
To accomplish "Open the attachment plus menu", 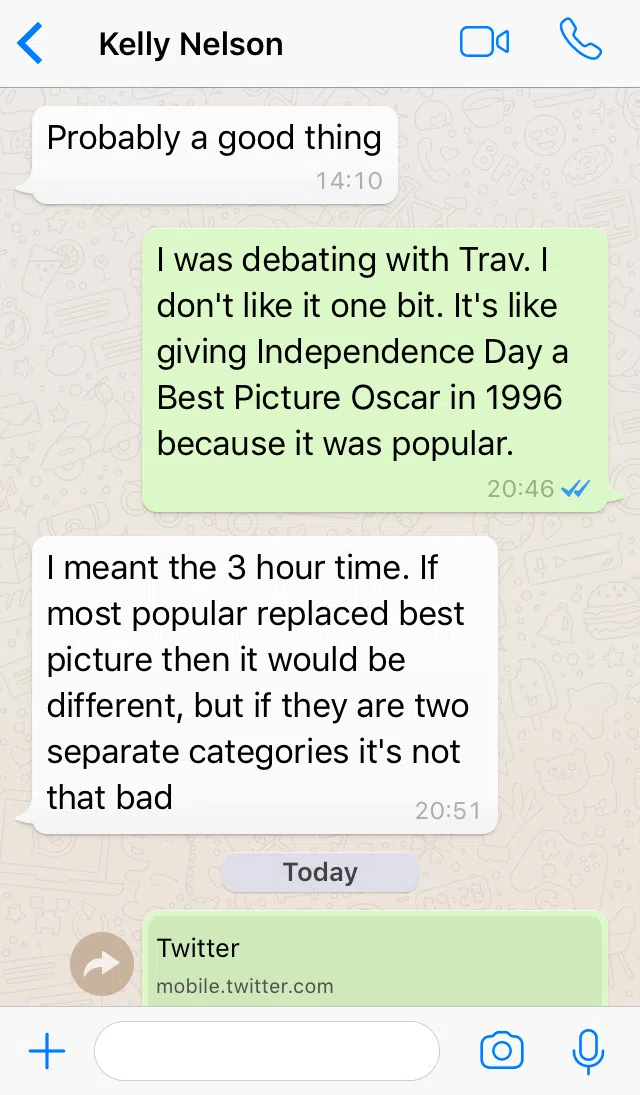I will [47, 1050].
